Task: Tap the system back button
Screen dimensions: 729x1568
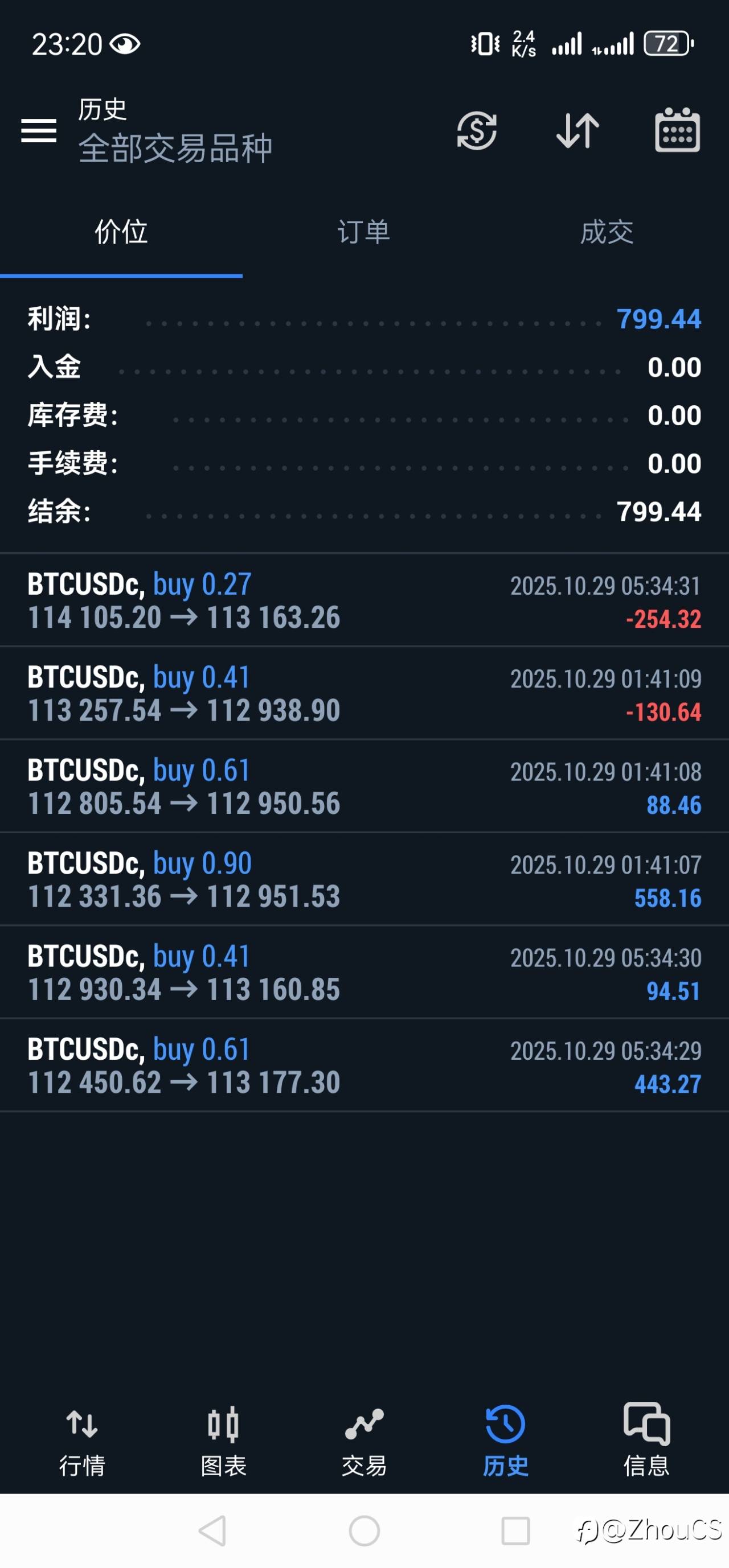Action: pos(212,1531)
